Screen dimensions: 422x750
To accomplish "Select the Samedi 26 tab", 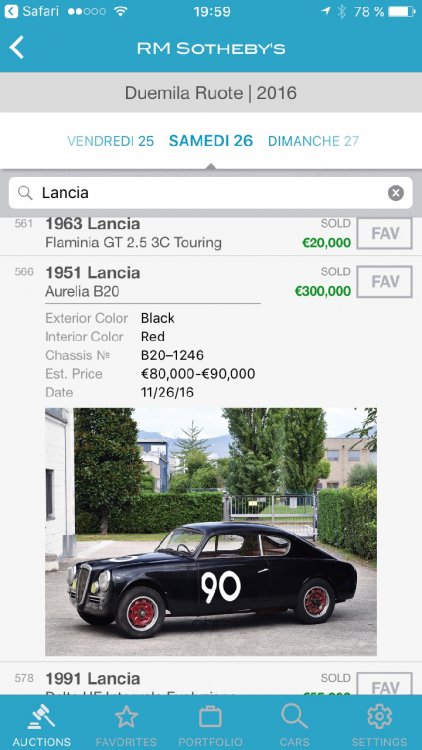I will pos(211,141).
